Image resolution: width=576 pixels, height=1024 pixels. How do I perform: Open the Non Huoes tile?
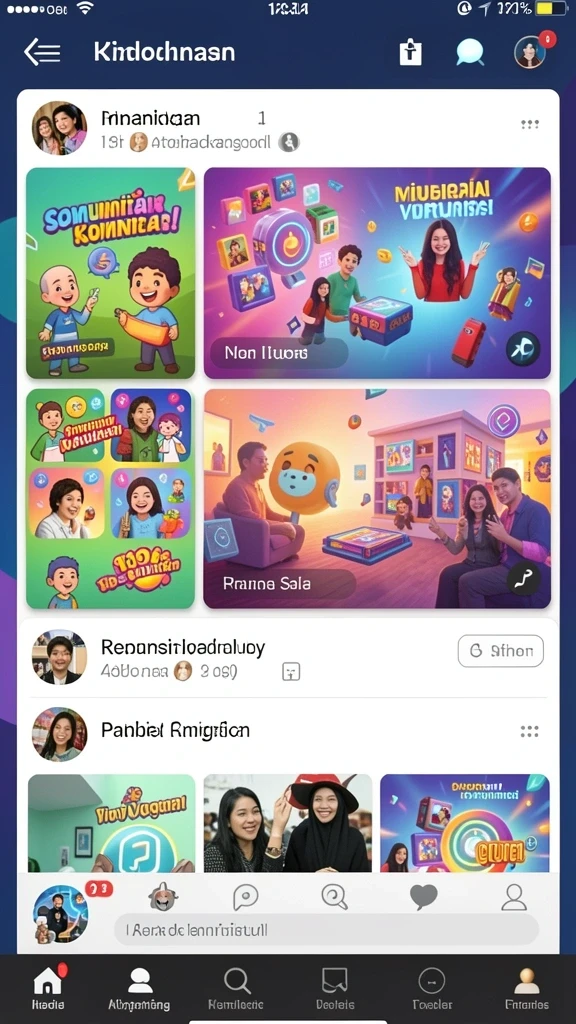tap(377, 273)
